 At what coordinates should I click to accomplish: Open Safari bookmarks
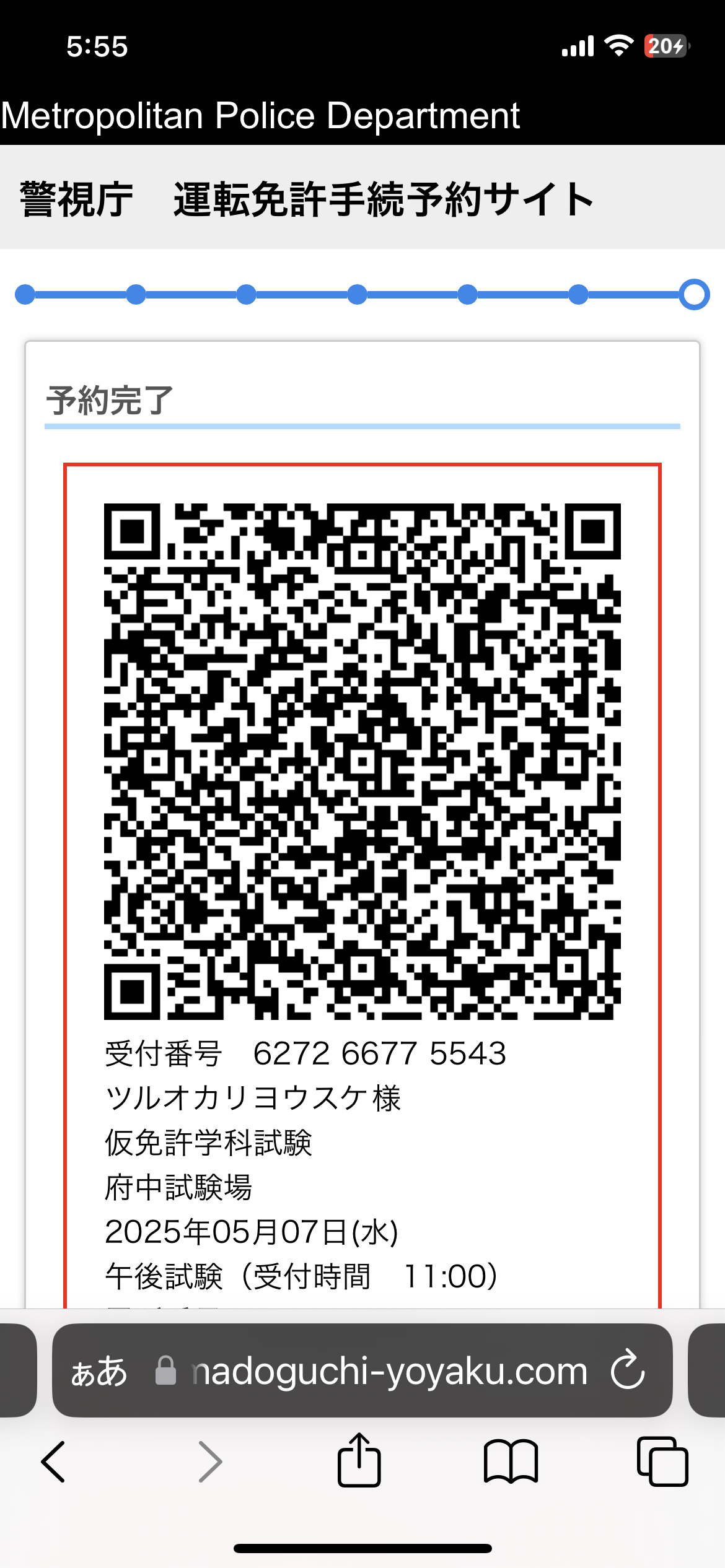pos(511,1461)
